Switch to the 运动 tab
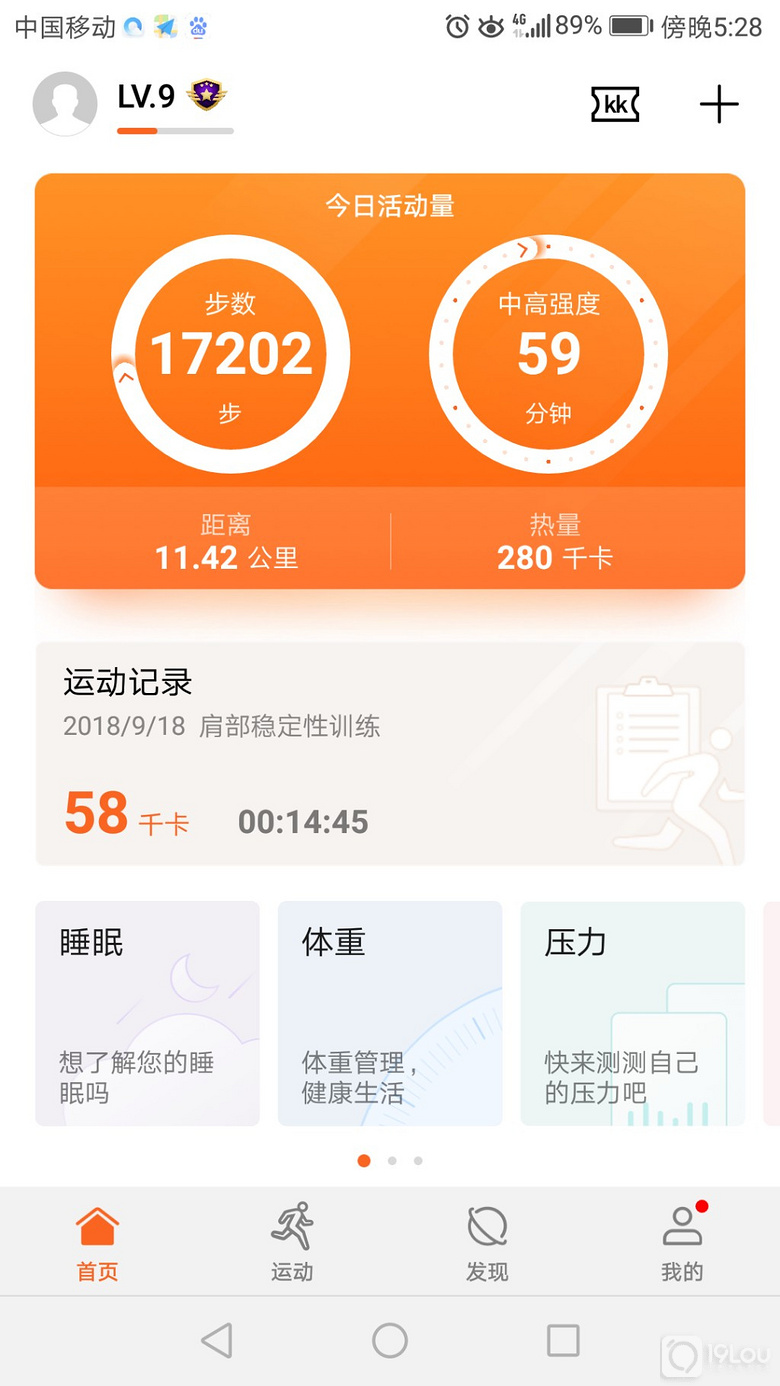The height and width of the screenshot is (1386, 780). (x=292, y=1243)
